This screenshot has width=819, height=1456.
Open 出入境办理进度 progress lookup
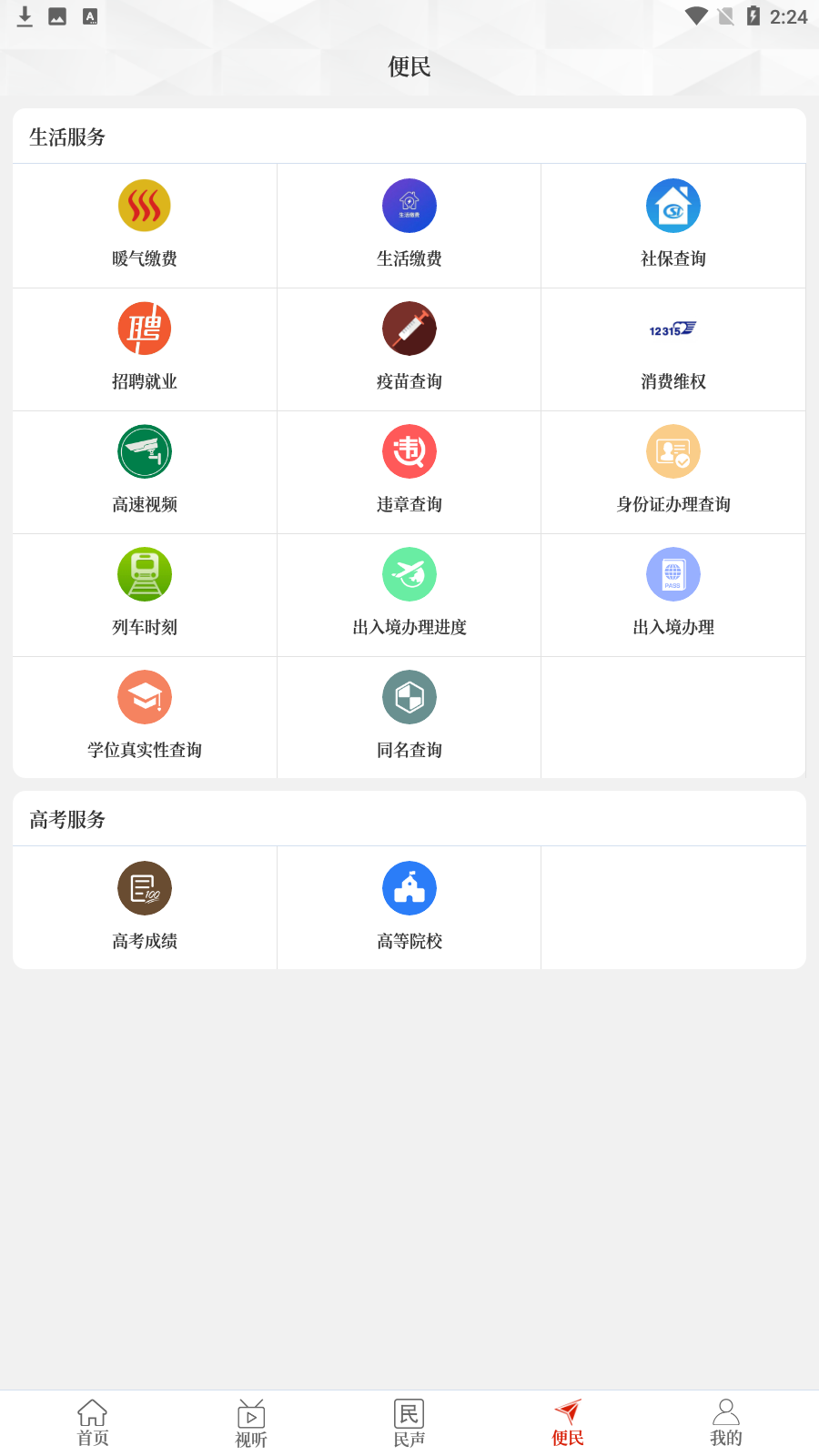tap(409, 593)
